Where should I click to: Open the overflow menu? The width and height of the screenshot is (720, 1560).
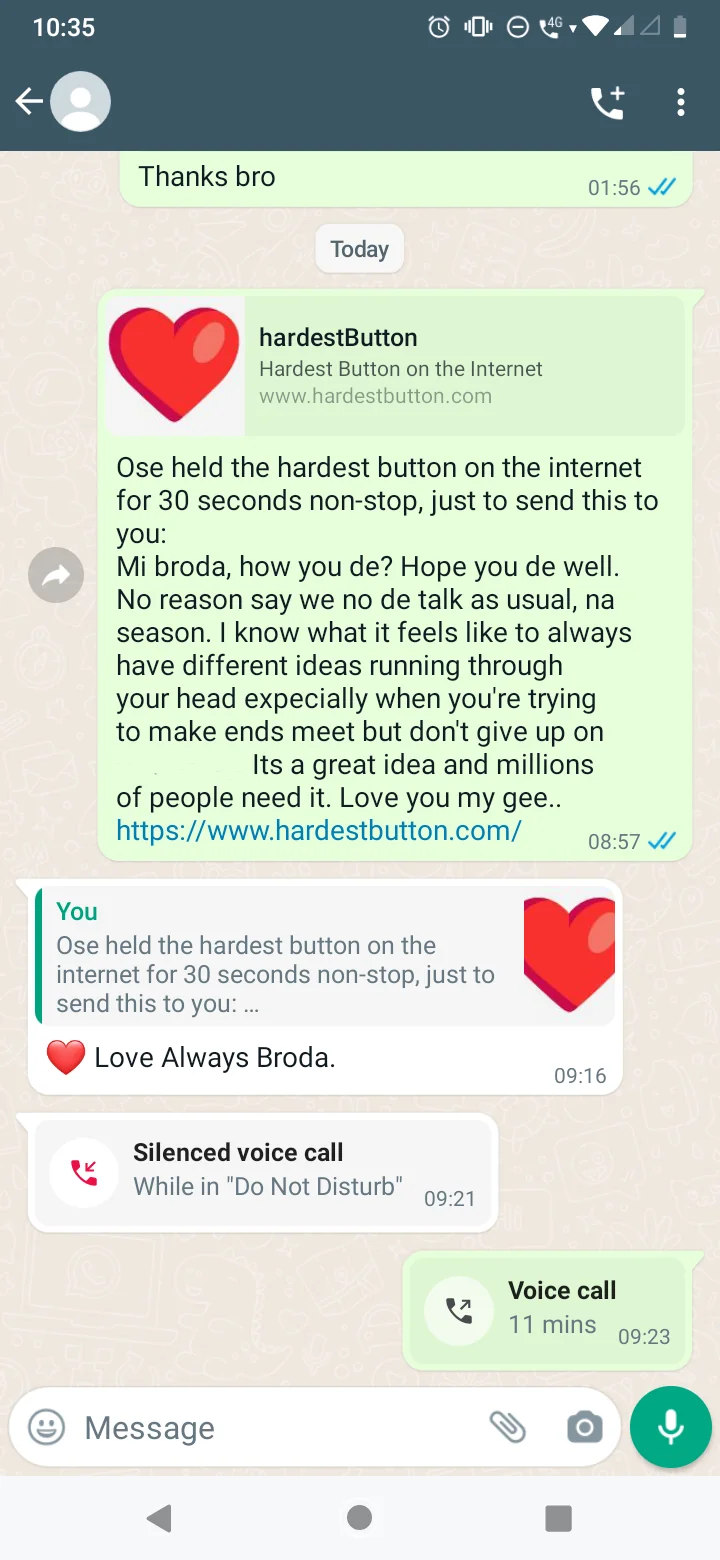pos(680,102)
